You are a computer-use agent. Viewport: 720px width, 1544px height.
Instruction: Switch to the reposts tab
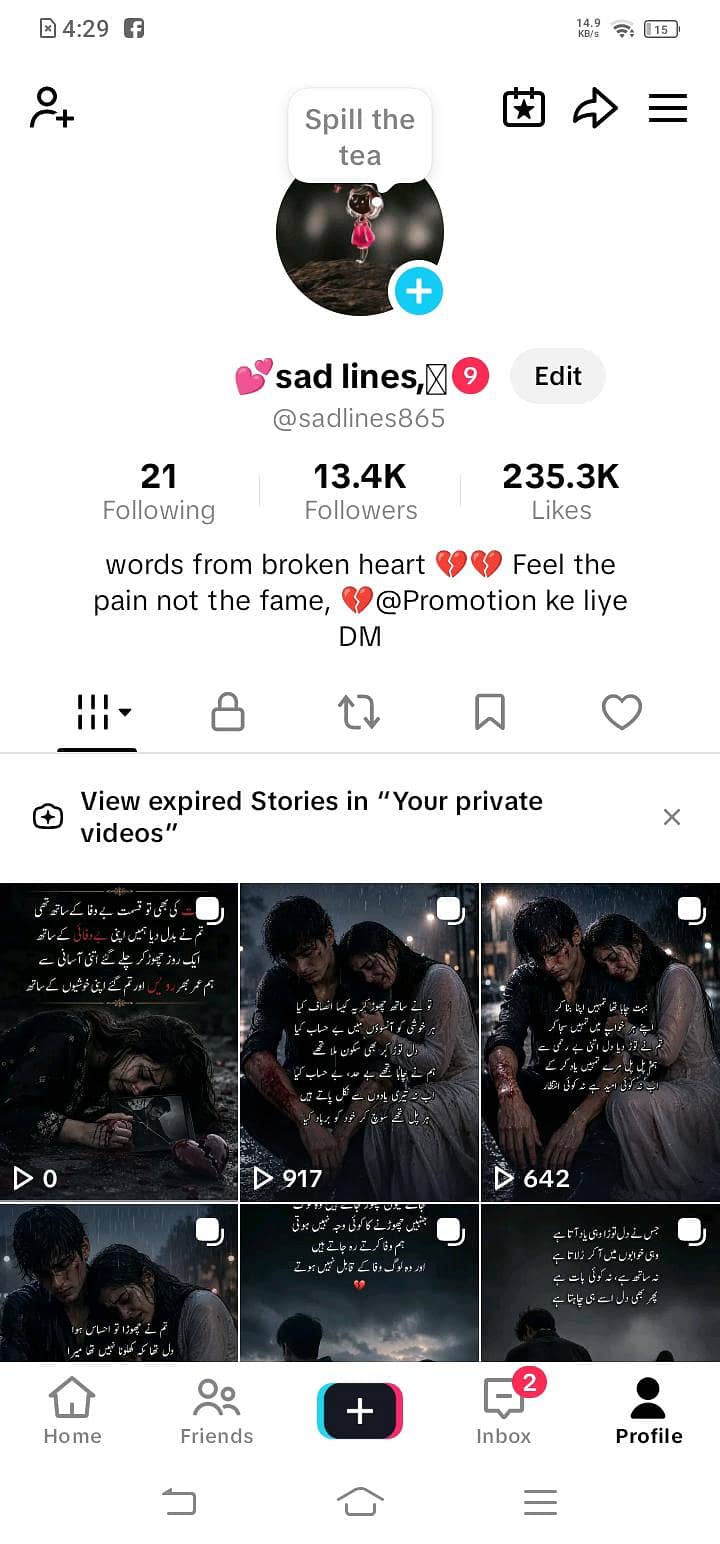[358, 712]
